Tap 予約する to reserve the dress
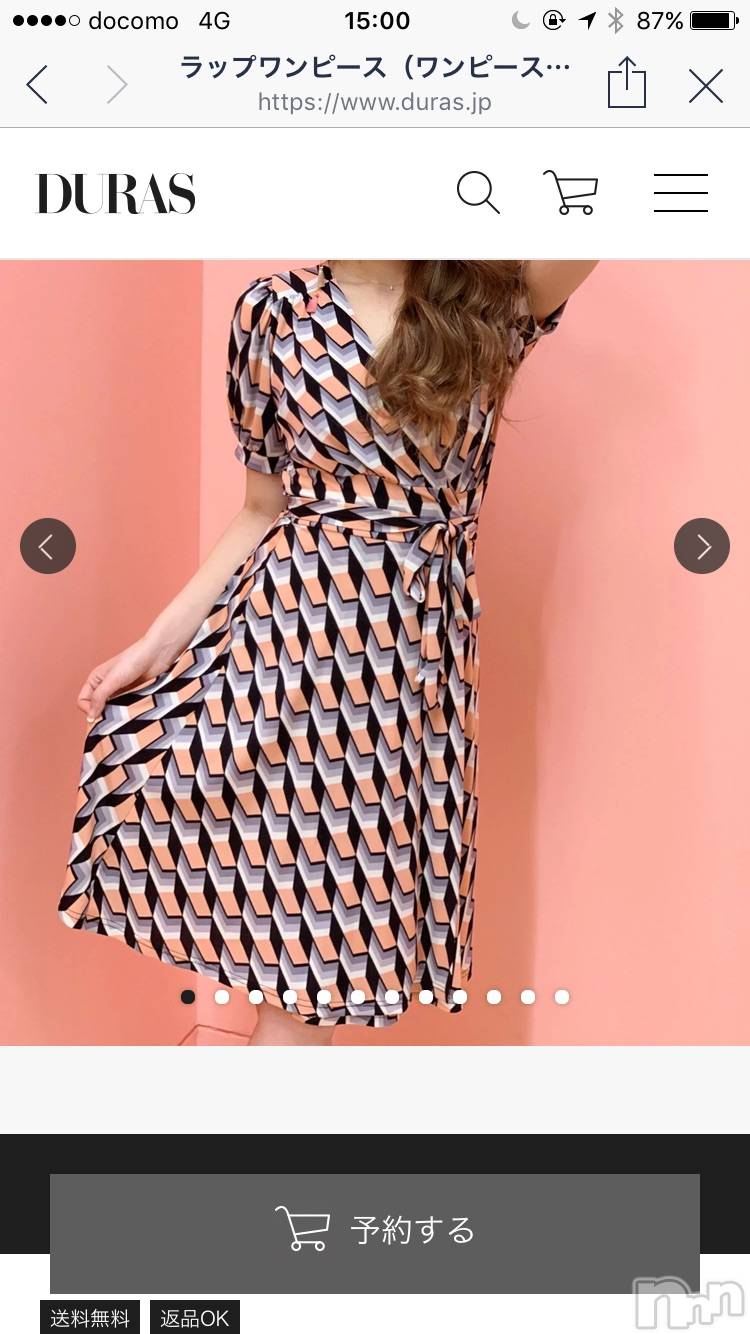The width and height of the screenshot is (750, 1334). tap(375, 1229)
